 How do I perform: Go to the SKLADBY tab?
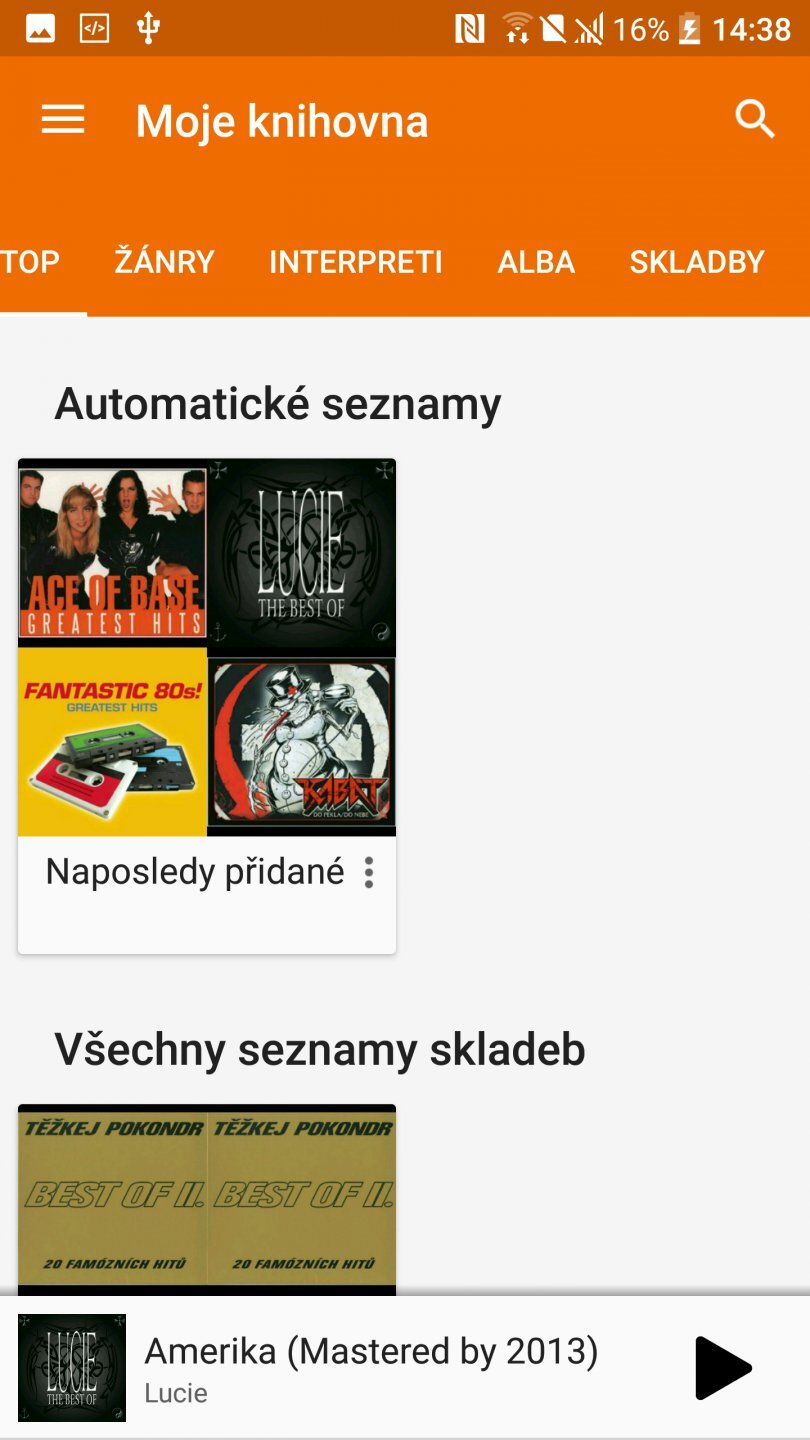[696, 262]
